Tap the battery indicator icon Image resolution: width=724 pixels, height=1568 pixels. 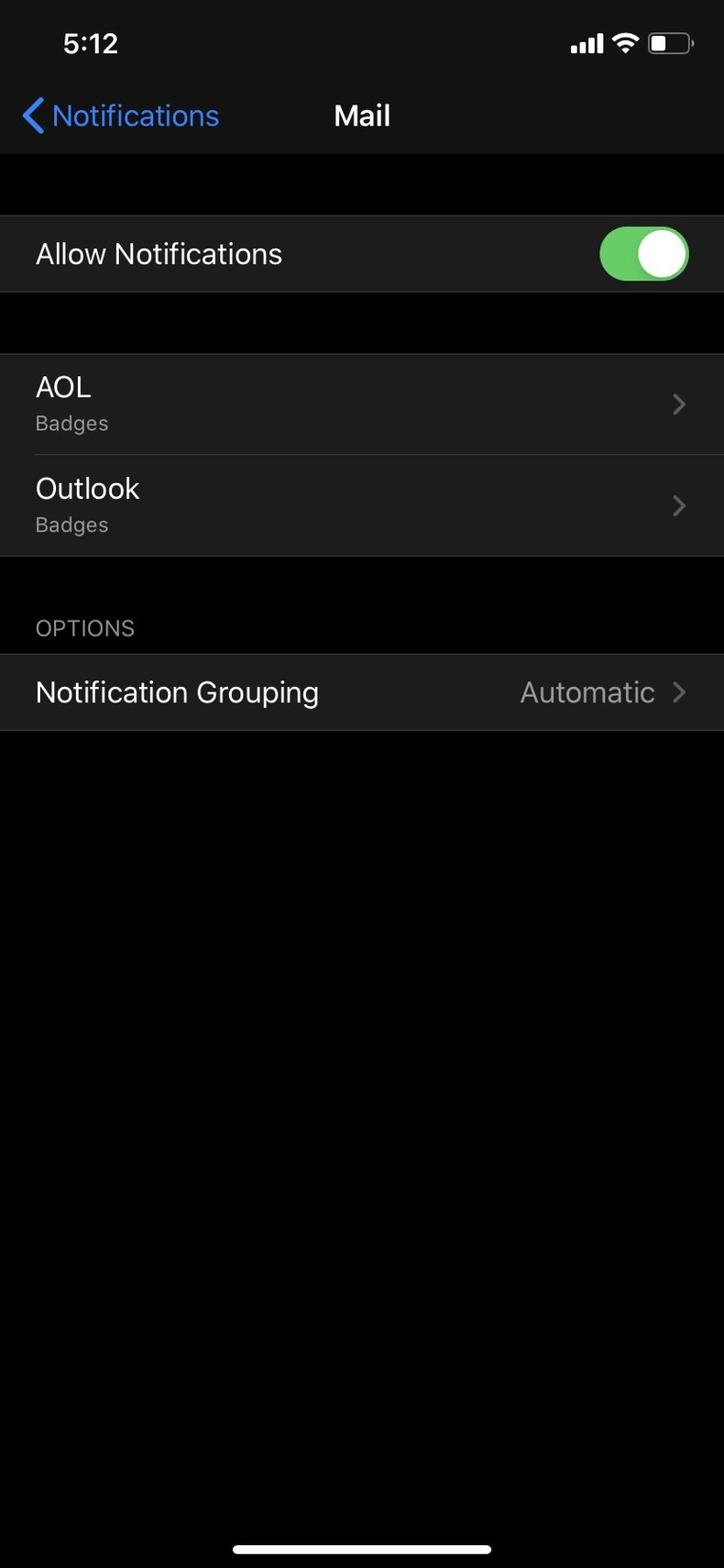pyautogui.click(x=667, y=42)
